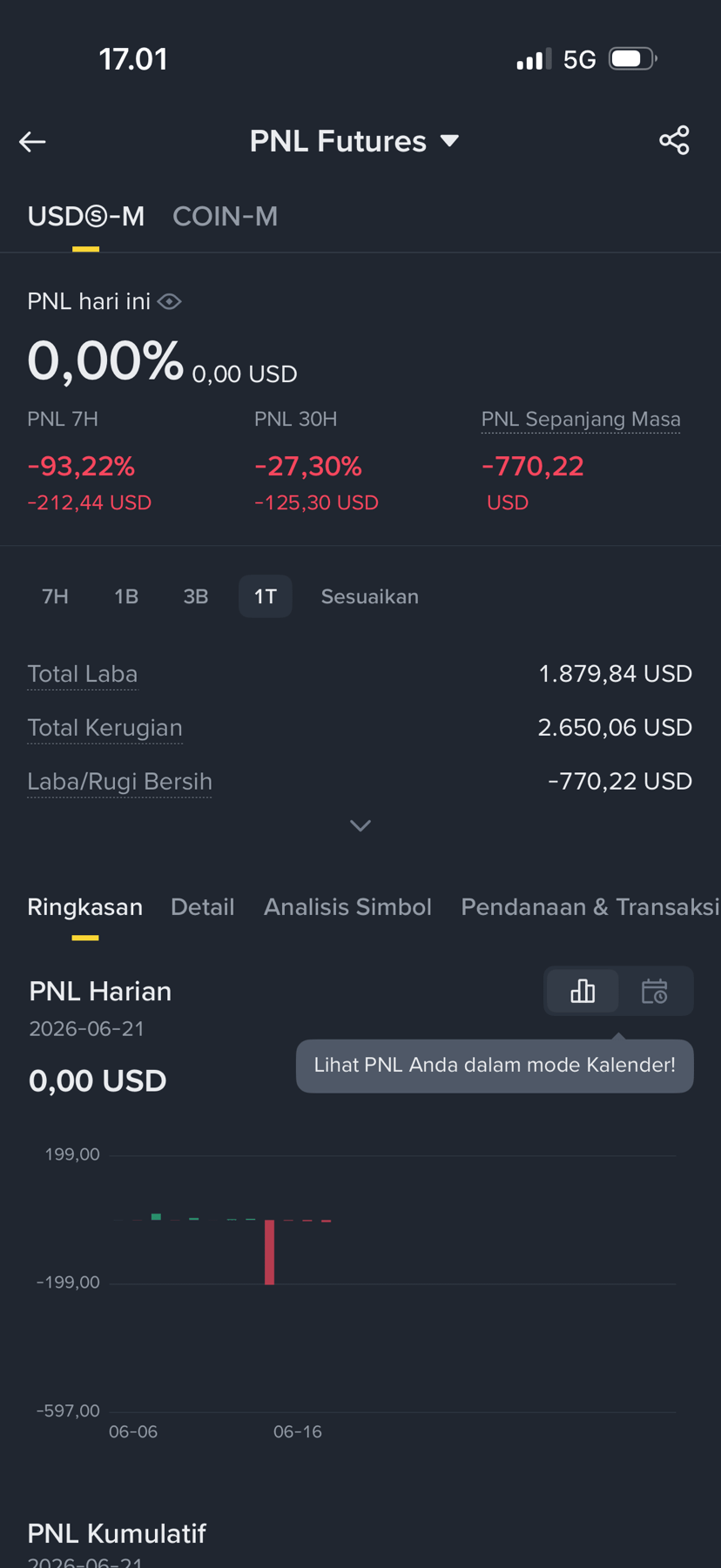This screenshot has width=721, height=1568.
Task: Tap PNL Sepanjang Masa for explanation
Action: (x=581, y=420)
